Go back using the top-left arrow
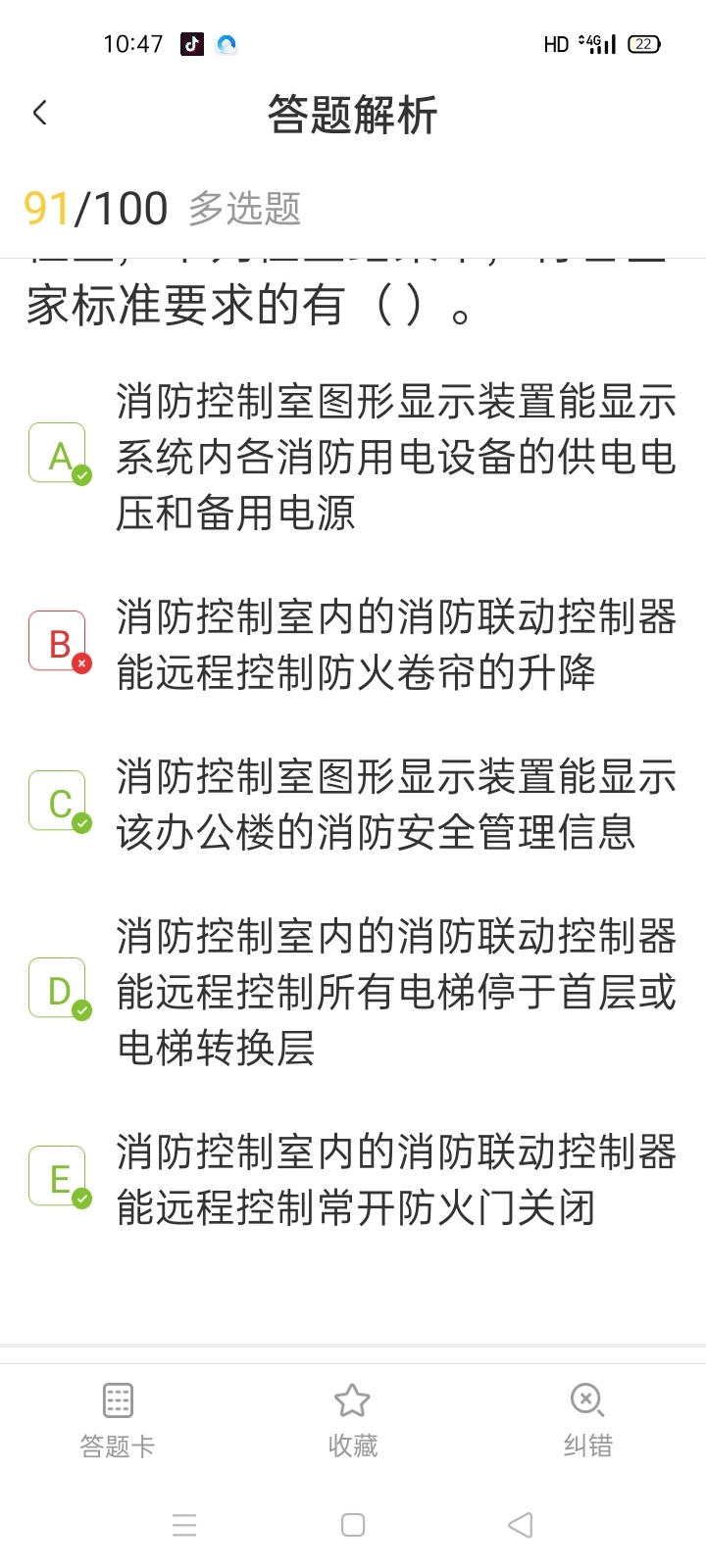The height and width of the screenshot is (1568, 706). pyautogui.click(x=40, y=114)
